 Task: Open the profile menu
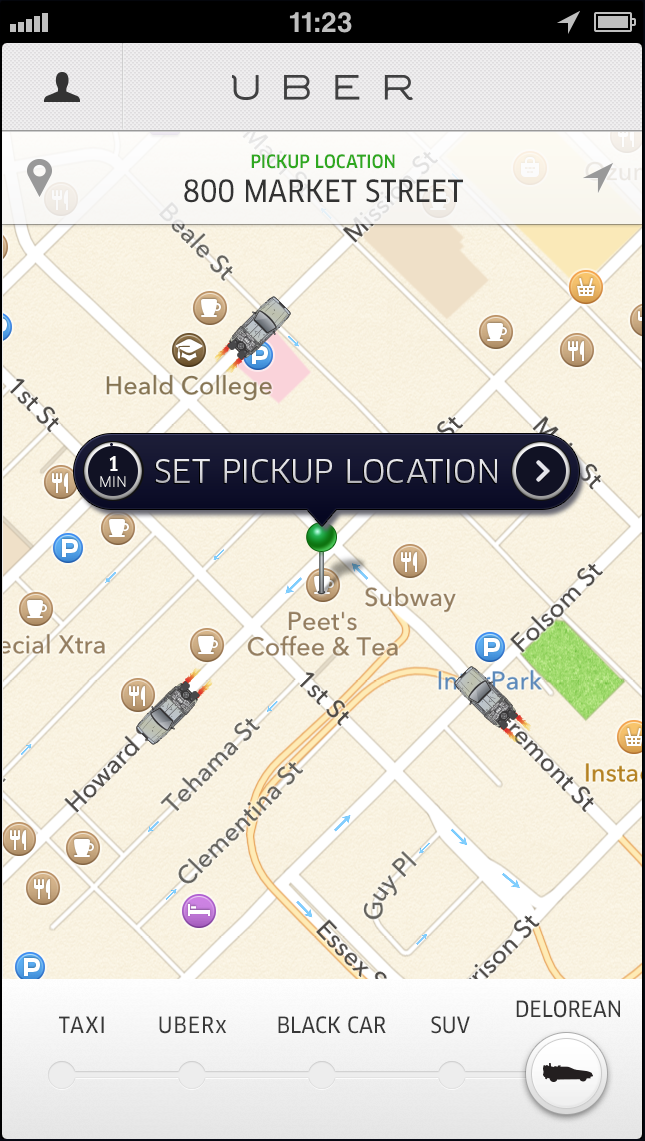pos(62,87)
